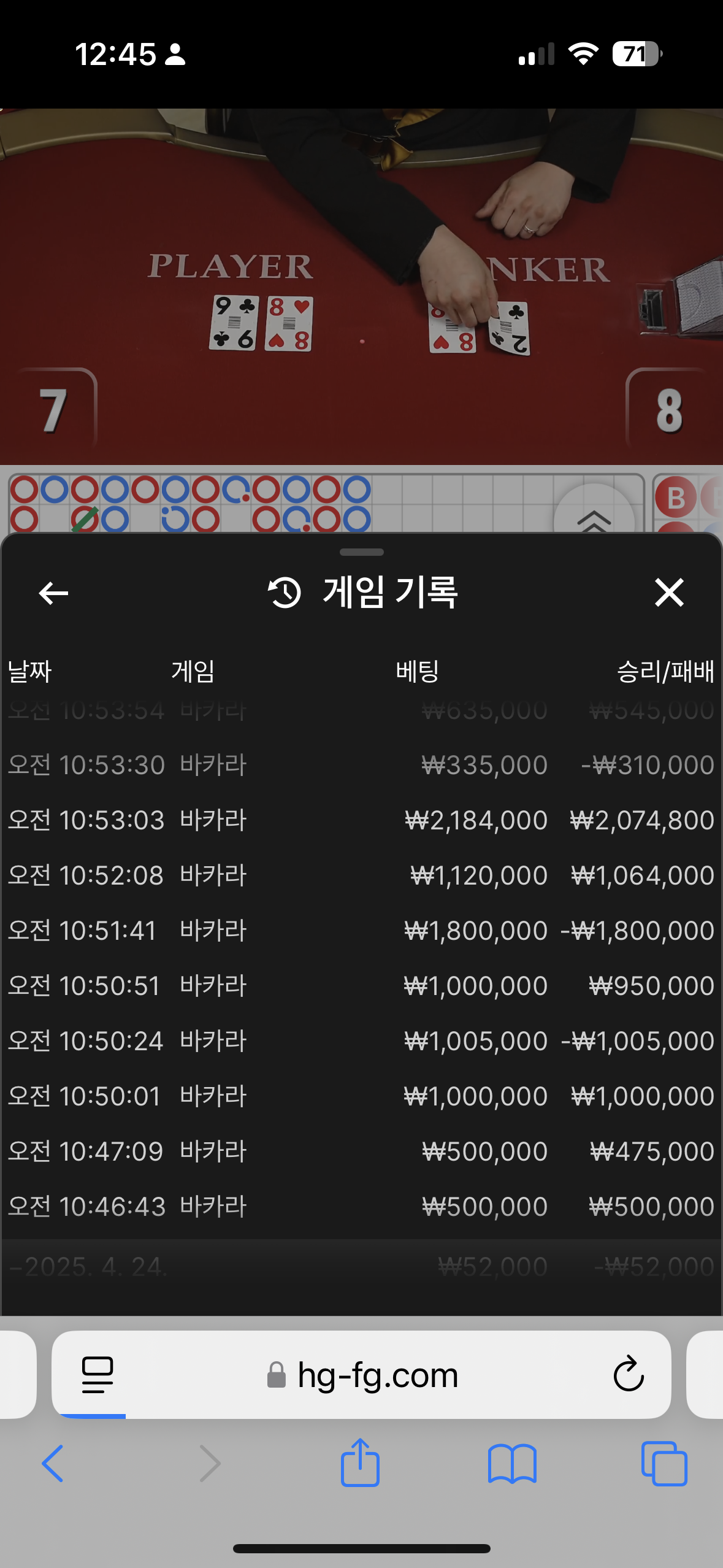The image size is (723, 1568).
Task: Go back to the previous browser page
Action: tap(53, 1464)
